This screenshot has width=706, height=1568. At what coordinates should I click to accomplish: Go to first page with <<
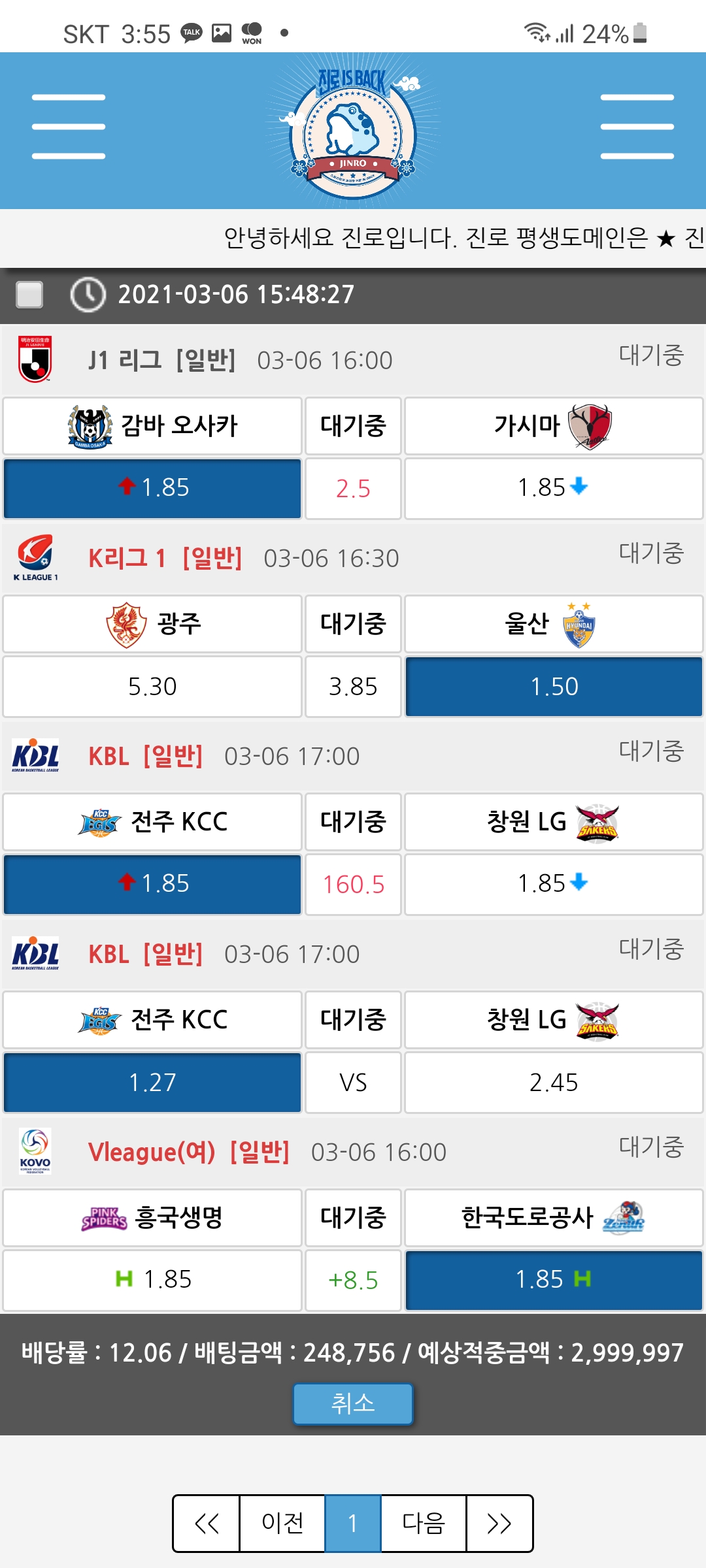point(207,1523)
